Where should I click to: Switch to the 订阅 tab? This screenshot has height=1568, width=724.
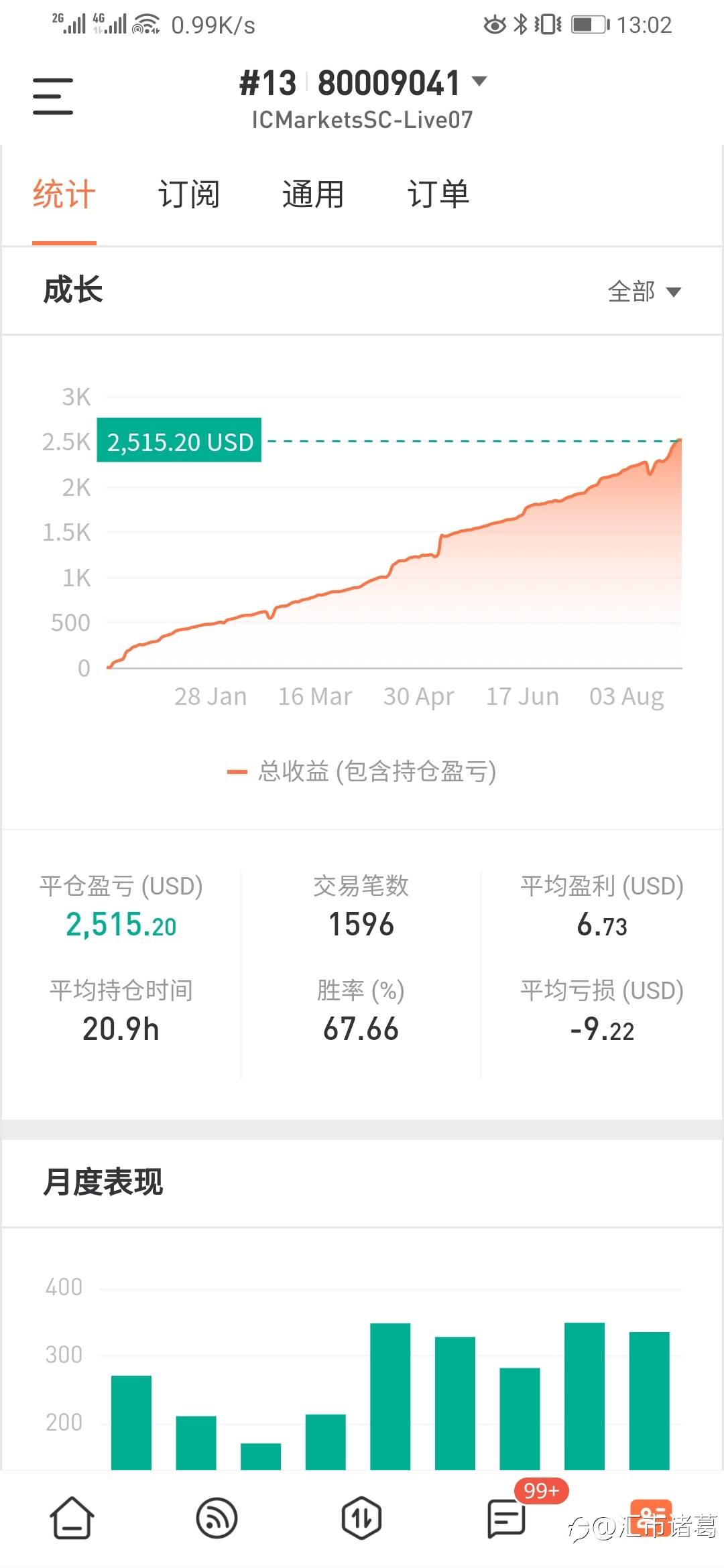[x=188, y=195]
